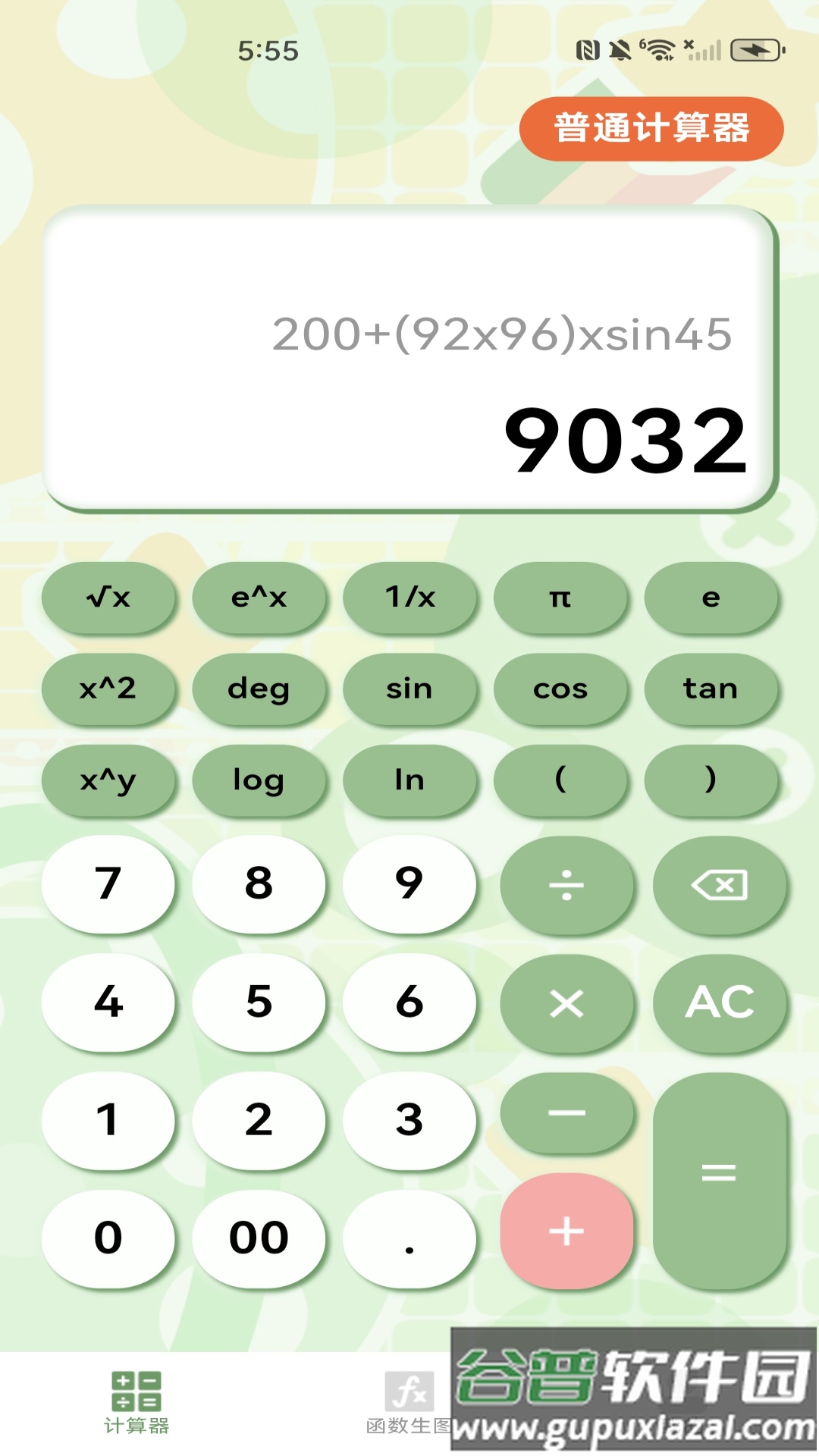The height and width of the screenshot is (1456, 819).
Task: Delete last character with backspace key
Action: pyautogui.click(x=720, y=885)
